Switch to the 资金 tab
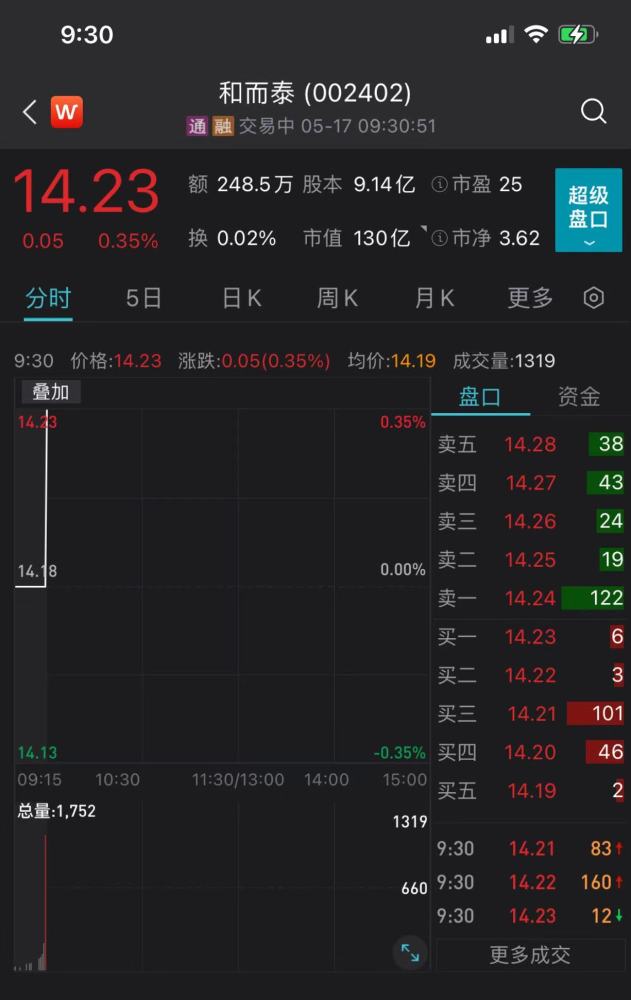Screen dimensions: 631x1000 579,396
